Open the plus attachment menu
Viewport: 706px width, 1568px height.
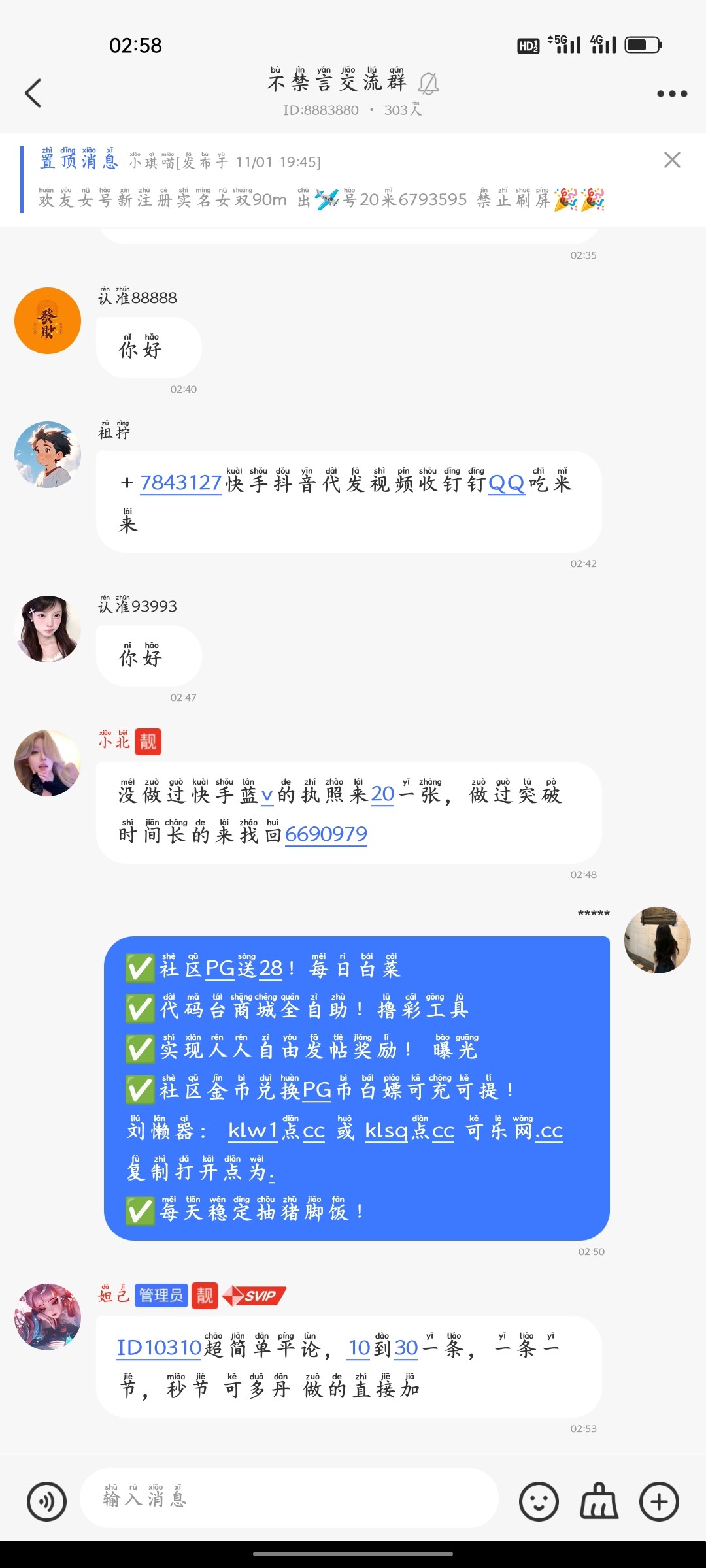coord(658,1499)
